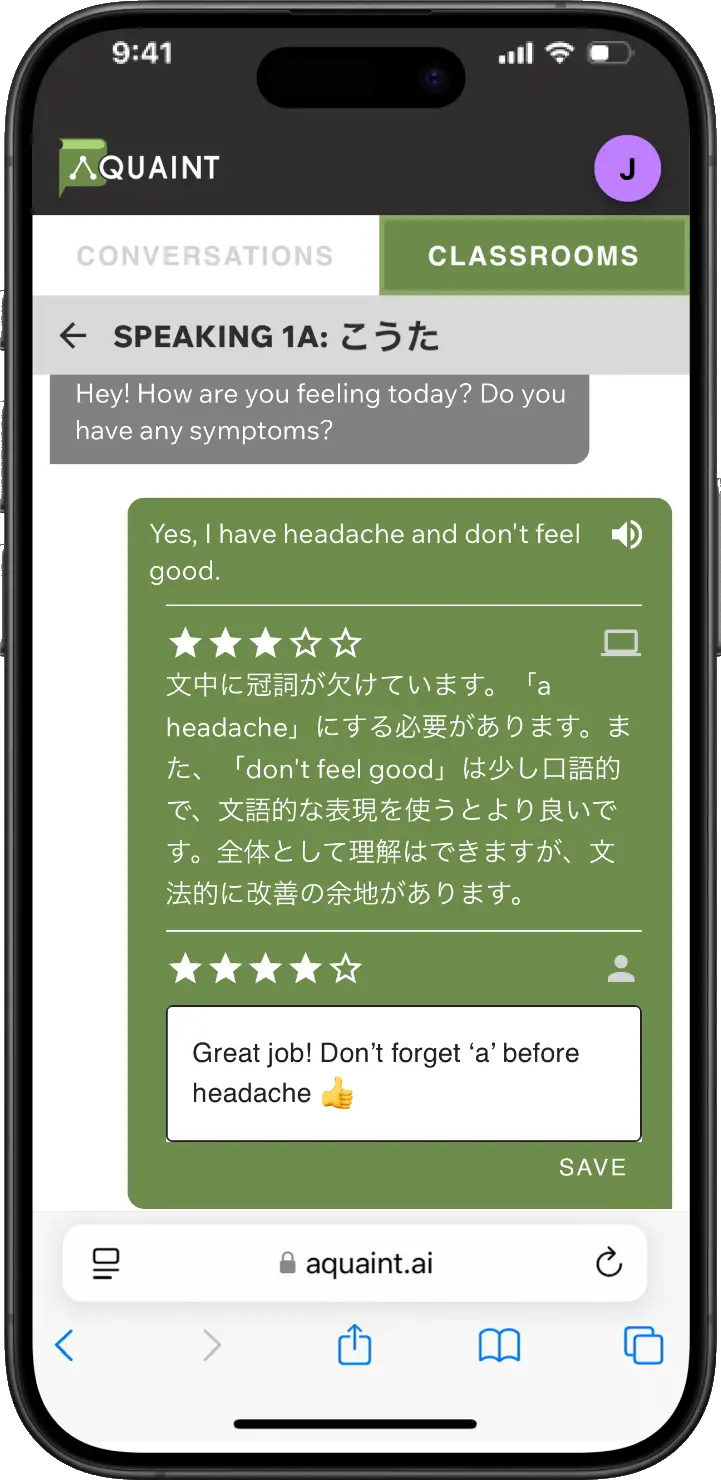The height and width of the screenshot is (1480, 721).
Task: Select the Classrooms tab
Action: point(533,256)
